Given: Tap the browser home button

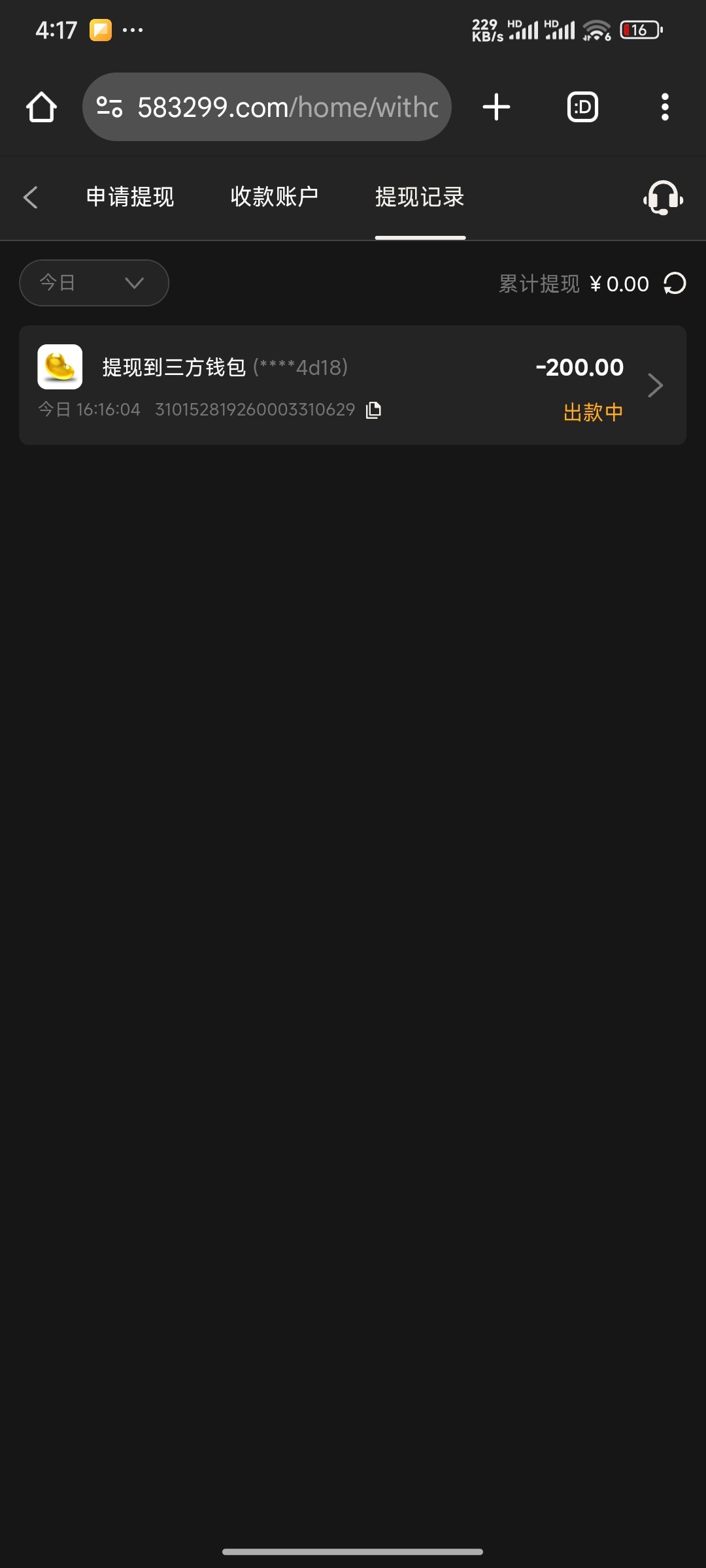Looking at the screenshot, I should 41,107.
